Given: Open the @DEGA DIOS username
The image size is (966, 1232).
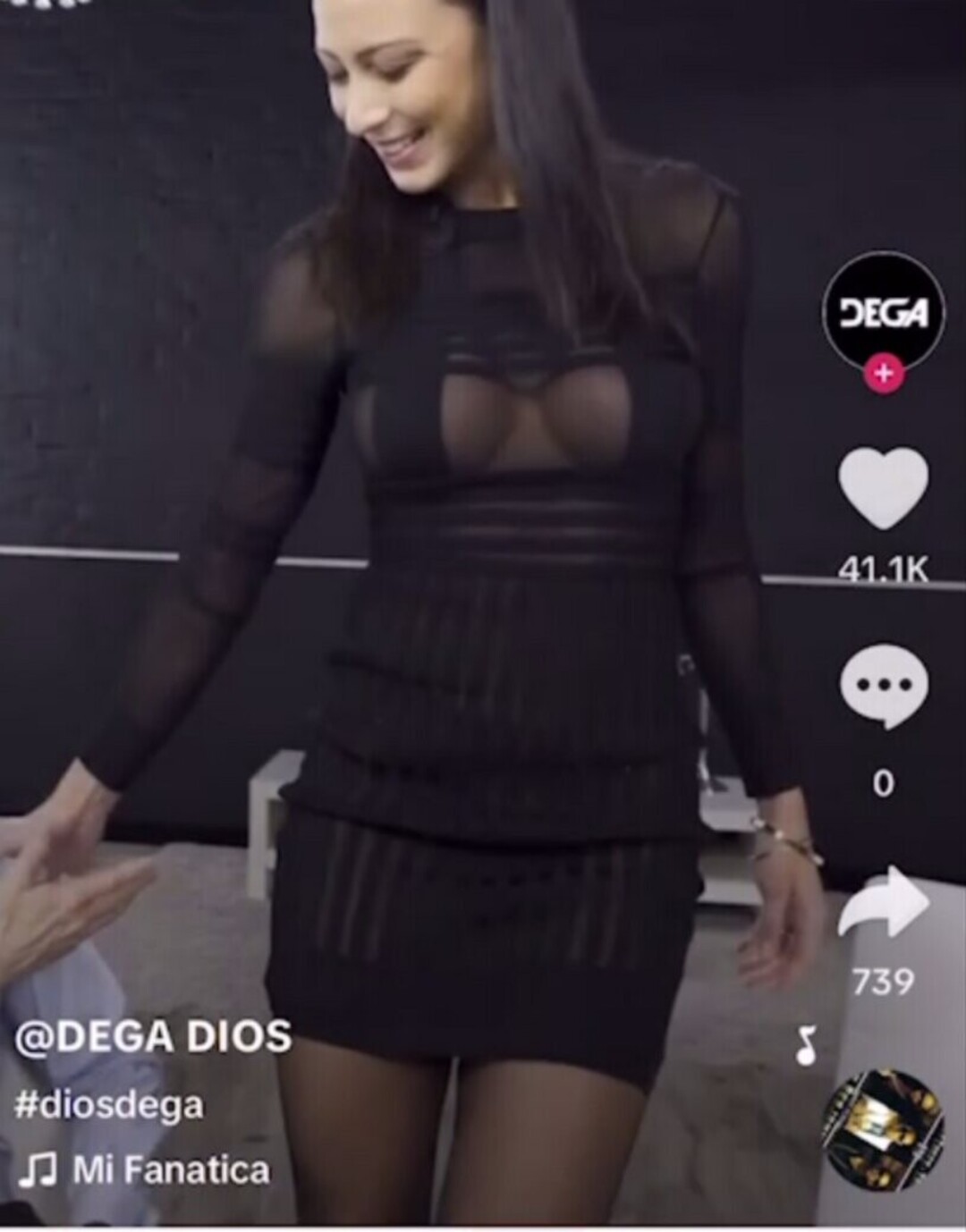Looking at the screenshot, I should tap(153, 1037).
